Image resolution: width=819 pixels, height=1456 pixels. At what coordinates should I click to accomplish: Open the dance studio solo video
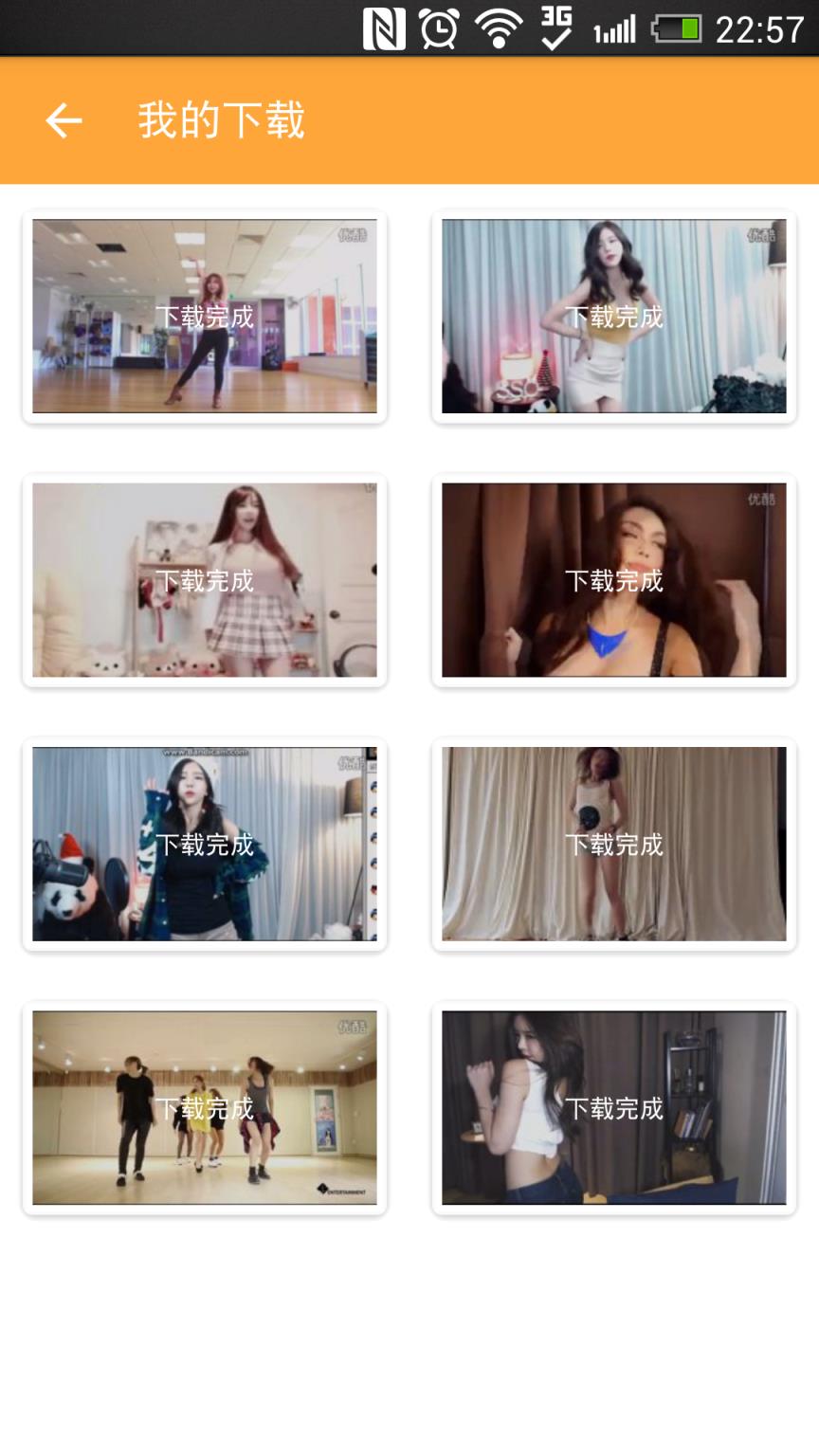[204, 317]
